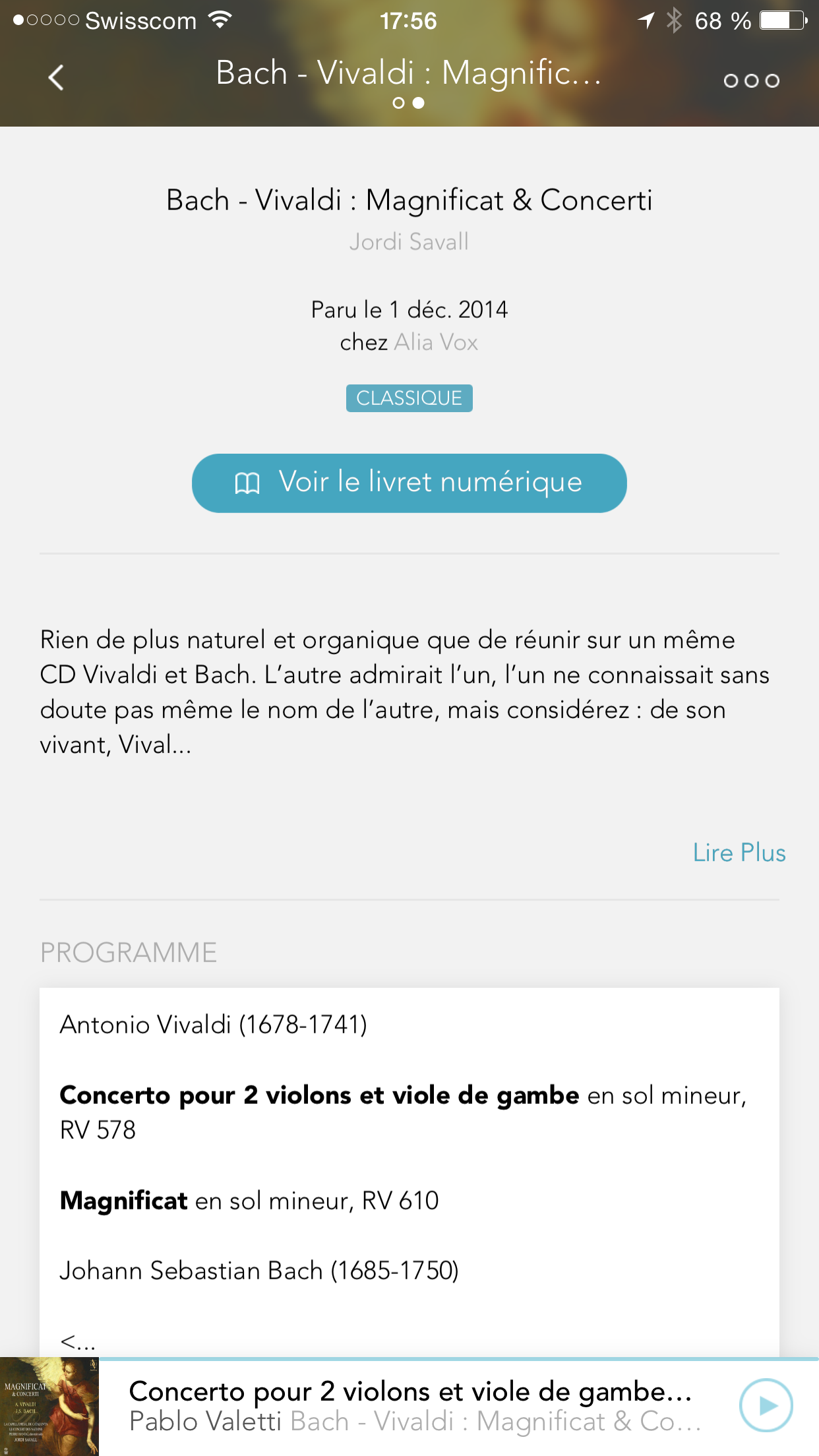The image size is (819, 1456).
Task: Go back with the header arrow
Action: tap(56, 78)
